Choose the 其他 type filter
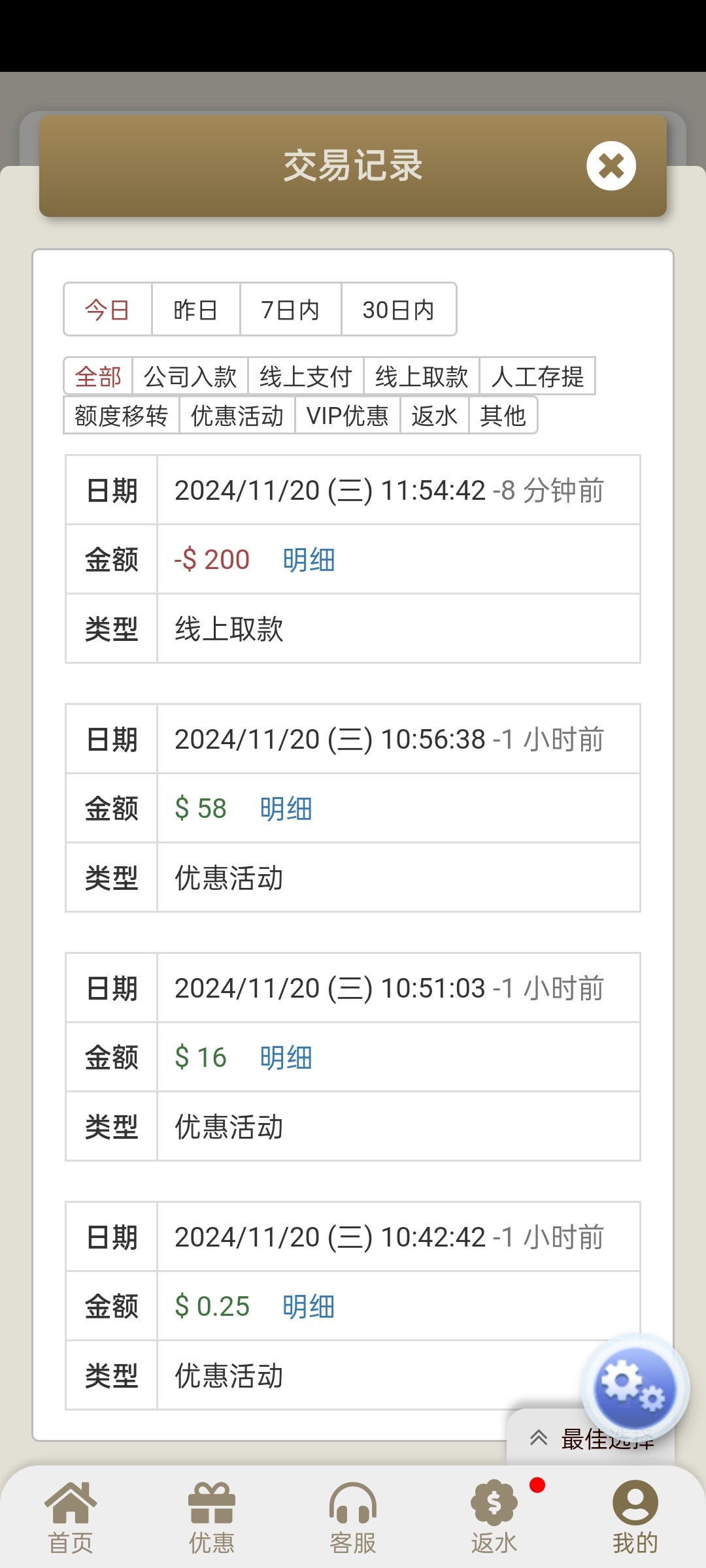This screenshot has height=1568, width=706. [503, 416]
